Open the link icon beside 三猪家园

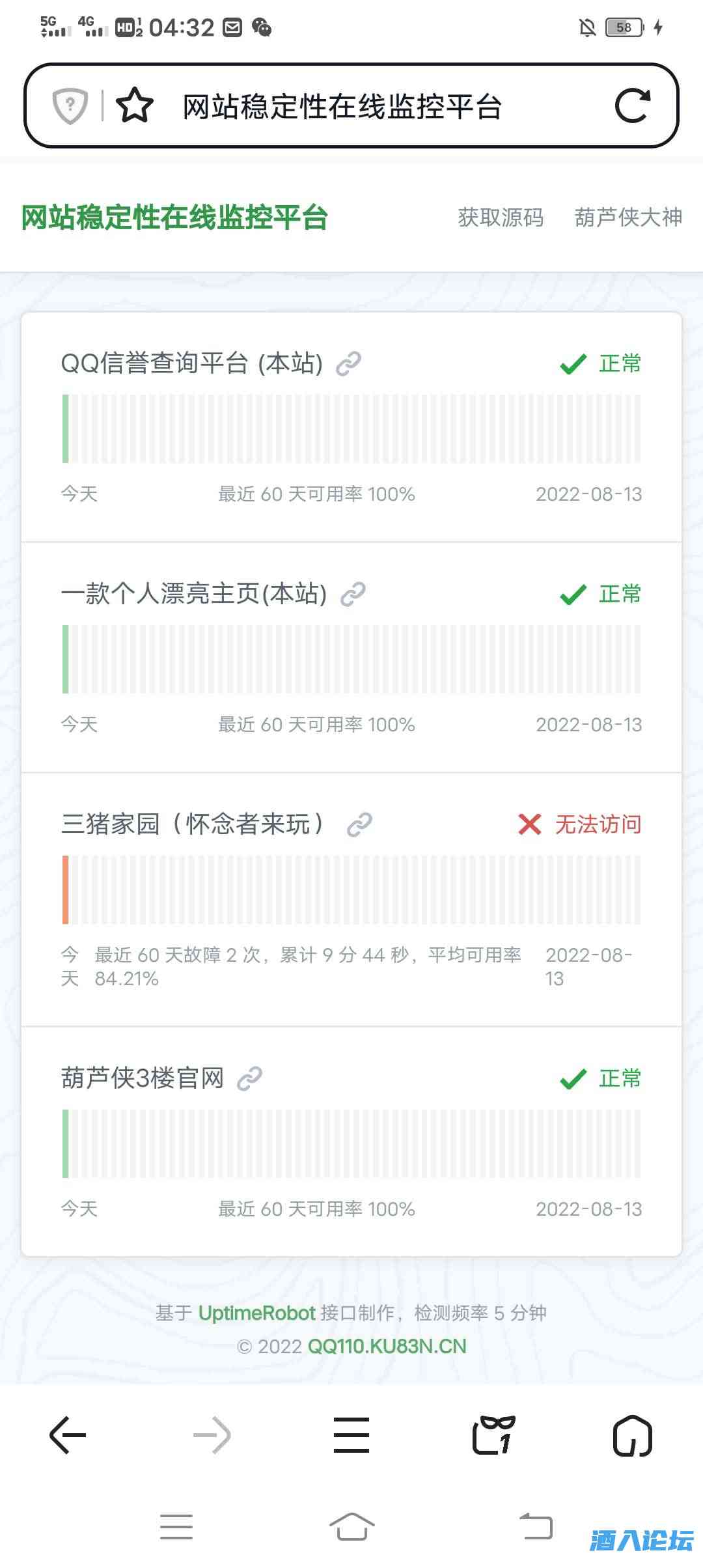[359, 824]
